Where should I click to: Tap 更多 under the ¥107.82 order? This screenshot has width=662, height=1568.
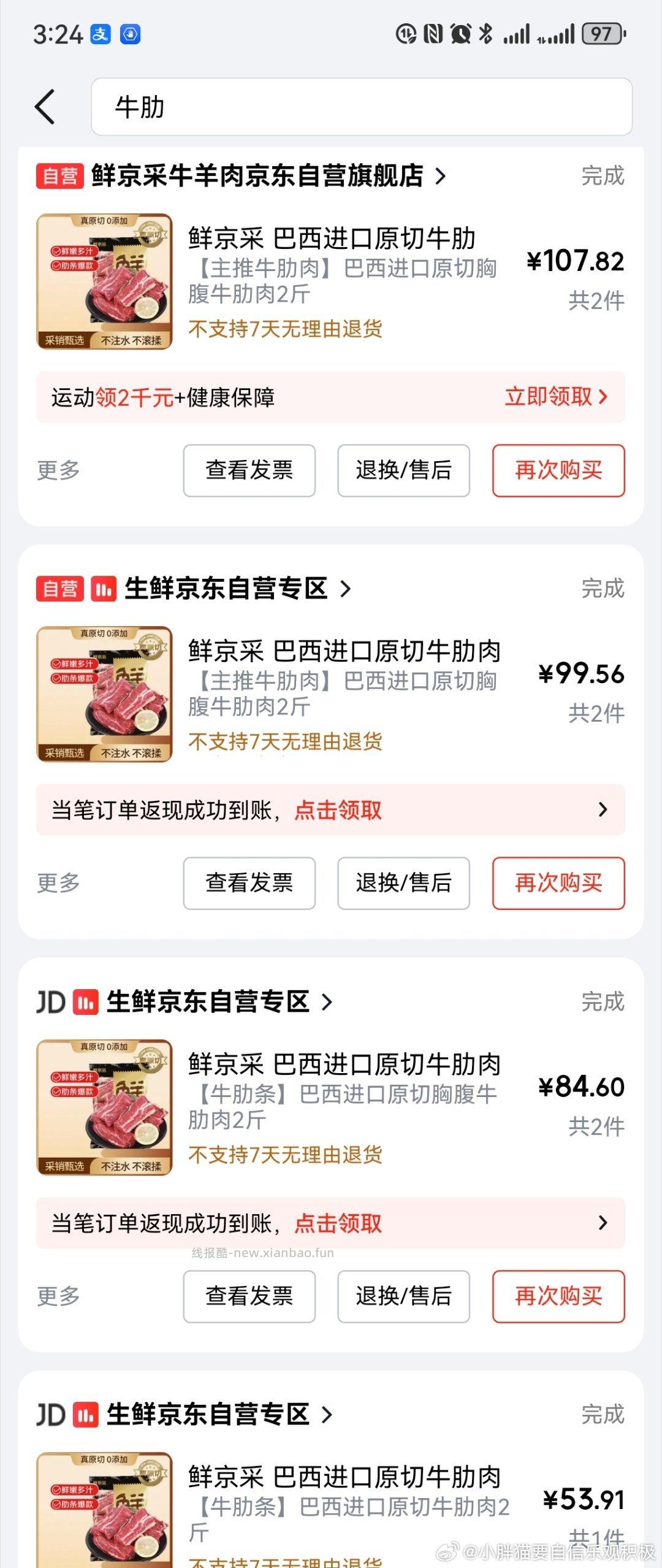click(x=58, y=471)
